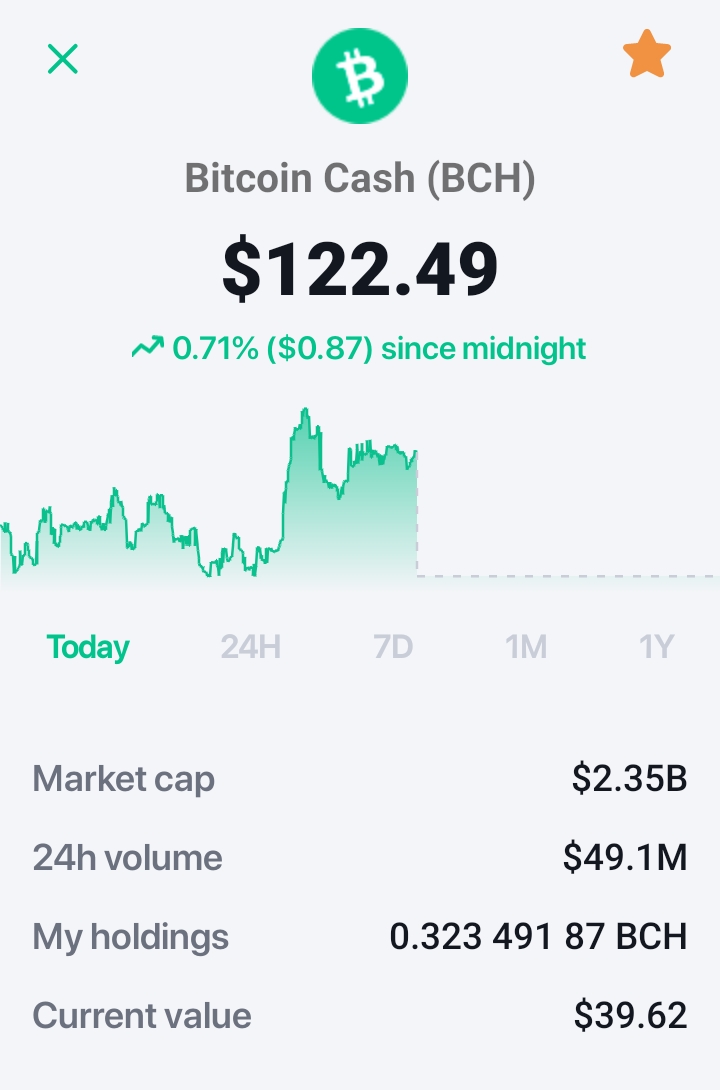Switch to the 1M chart view
Viewport: 720px width, 1090px height.
pyautogui.click(x=525, y=647)
